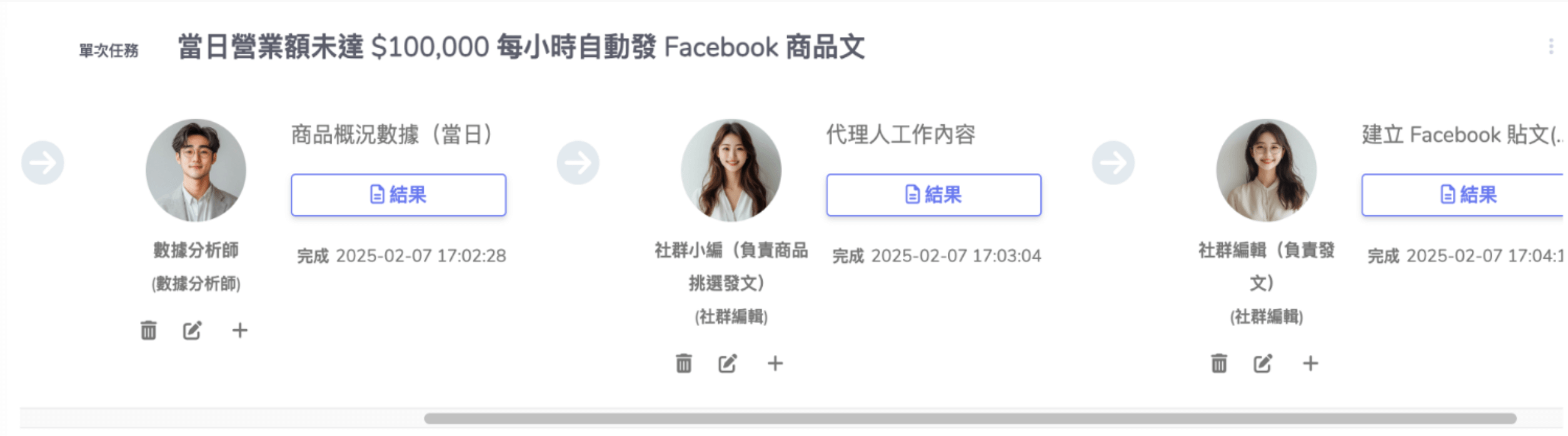Add a step after 社群小編
This screenshot has height=436, width=1568.
775,363
